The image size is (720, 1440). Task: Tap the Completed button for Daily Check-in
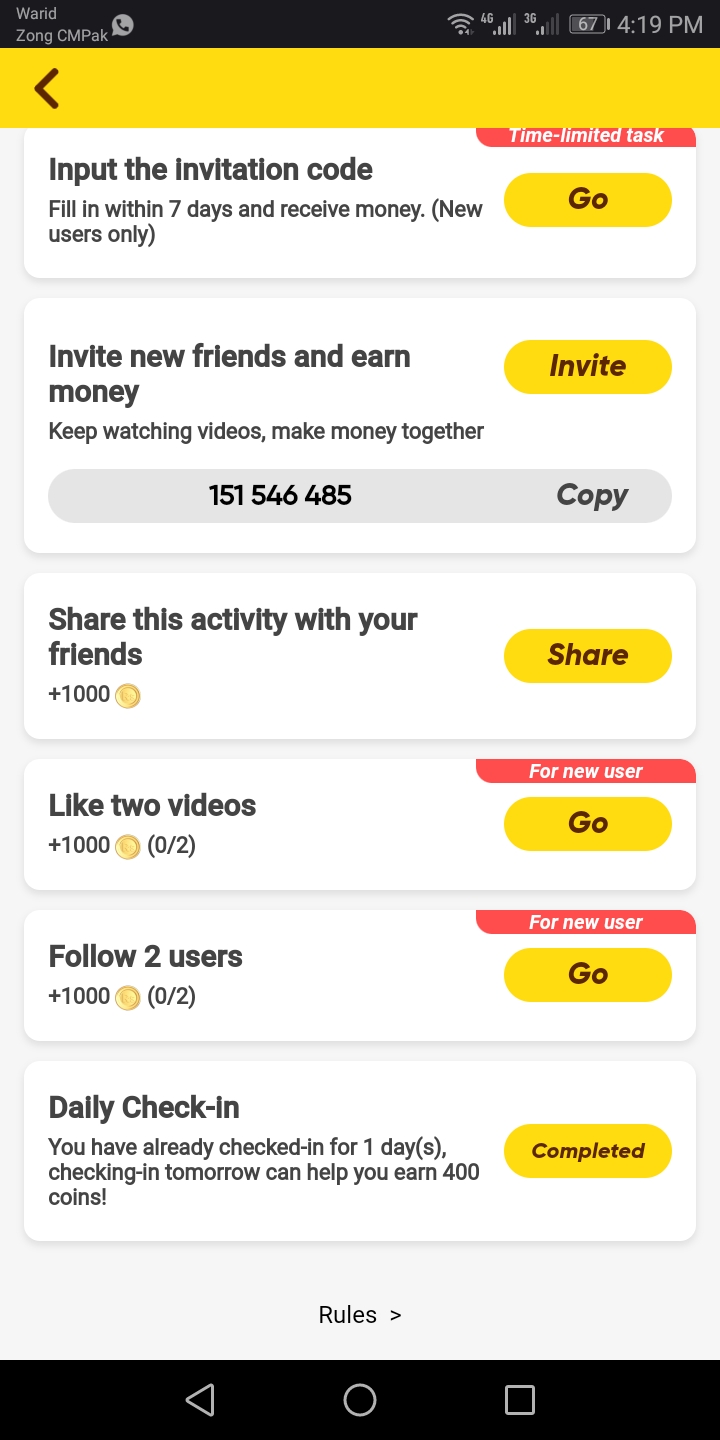coord(587,1151)
